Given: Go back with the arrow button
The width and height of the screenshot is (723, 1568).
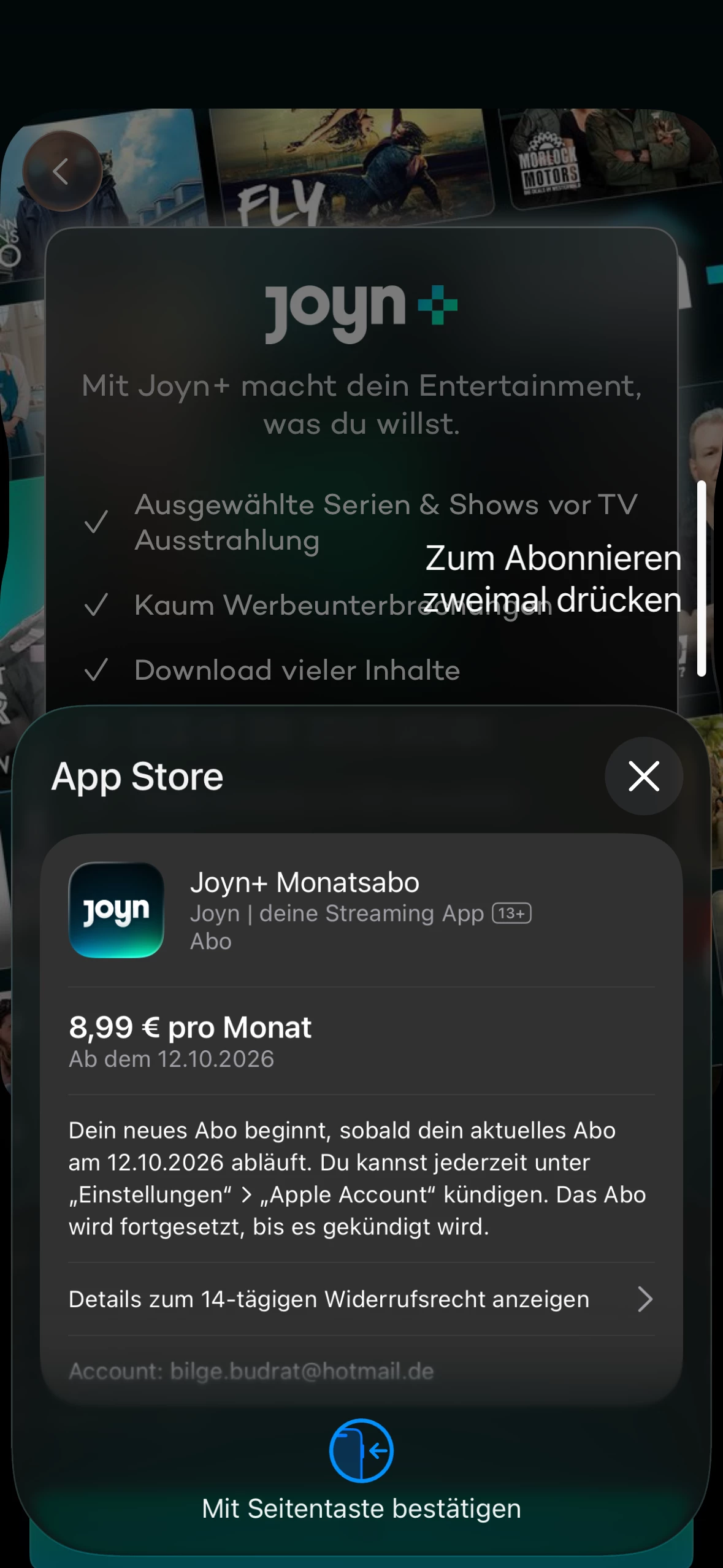Looking at the screenshot, I should point(62,171).
